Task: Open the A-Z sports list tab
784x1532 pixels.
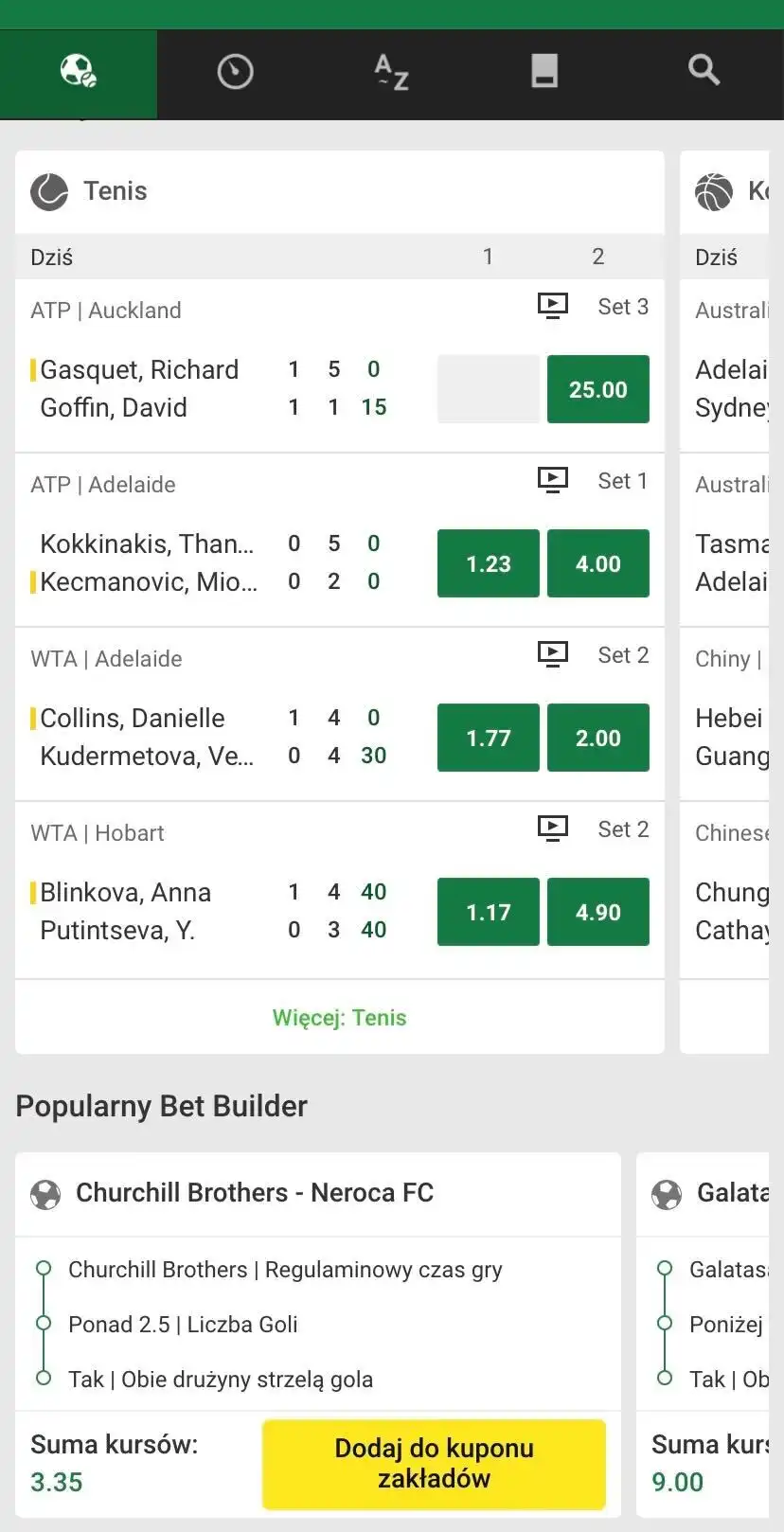Action: 391,71
